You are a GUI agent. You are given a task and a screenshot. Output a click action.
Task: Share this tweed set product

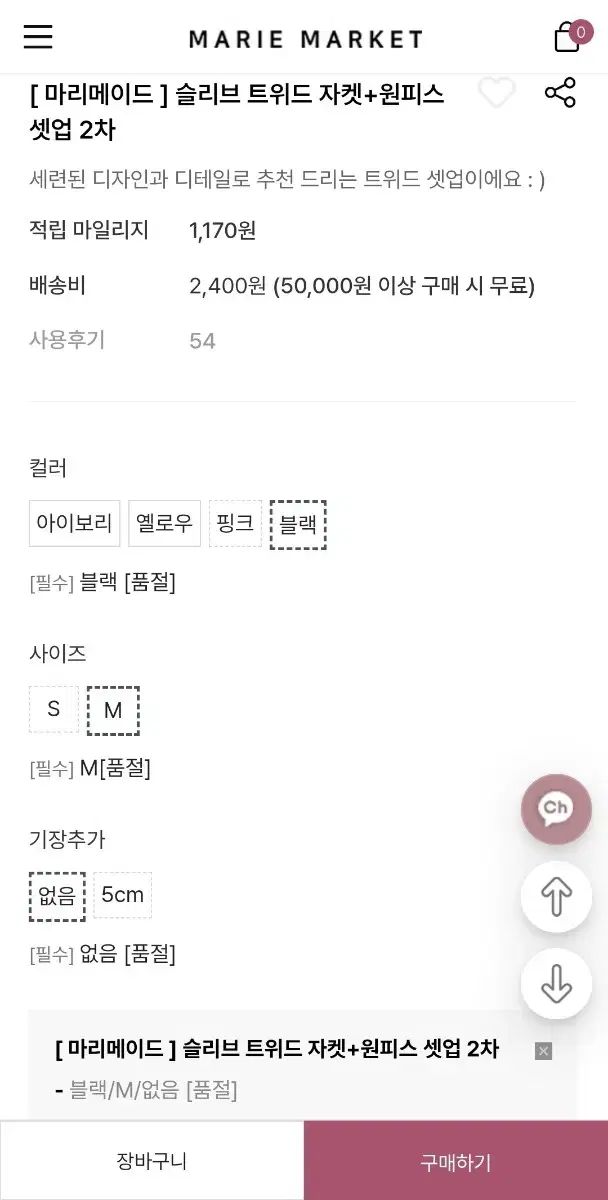tap(560, 93)
